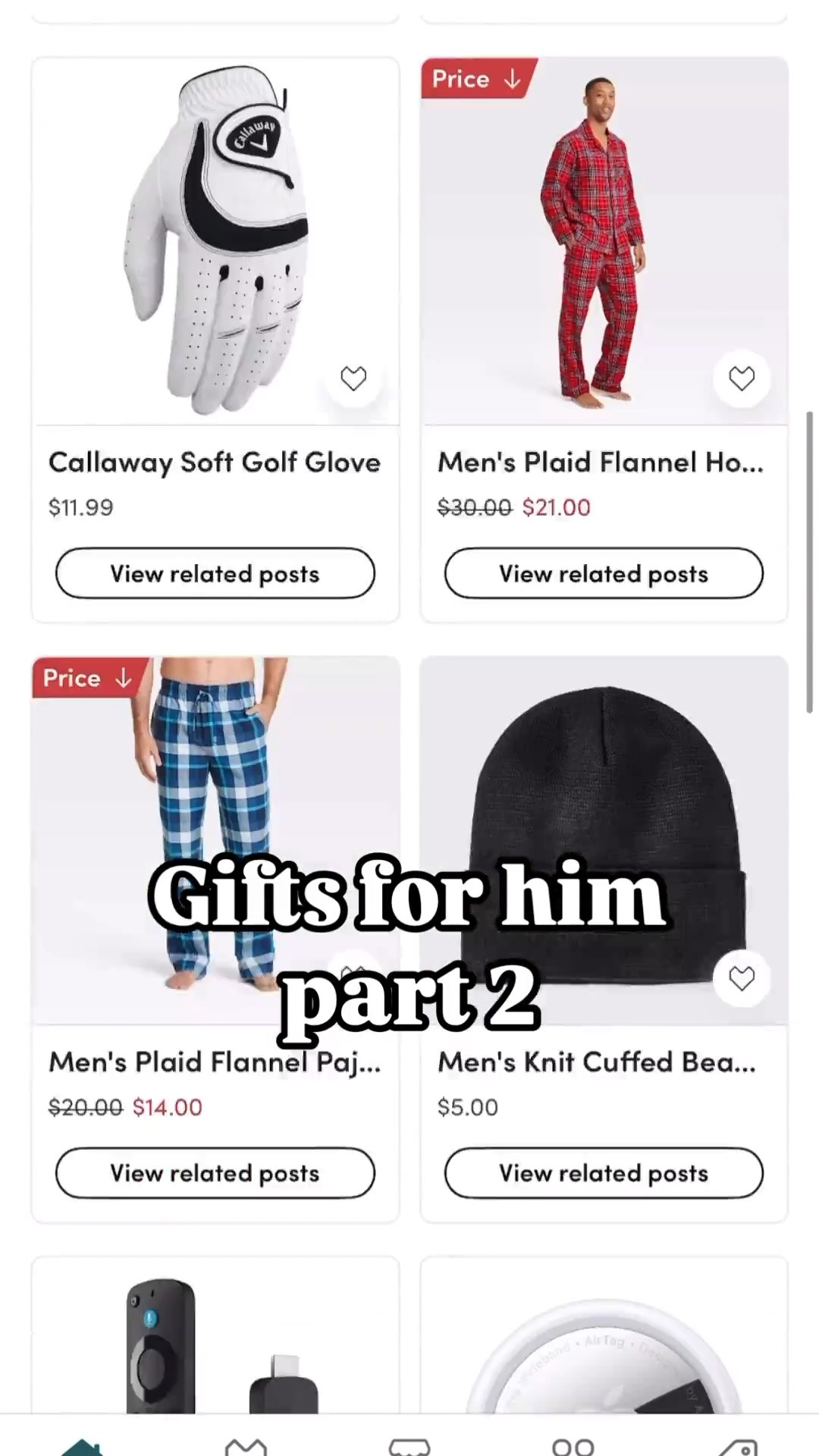
Task: Open the brand logo feed icon
Action: coord(246,1445)
